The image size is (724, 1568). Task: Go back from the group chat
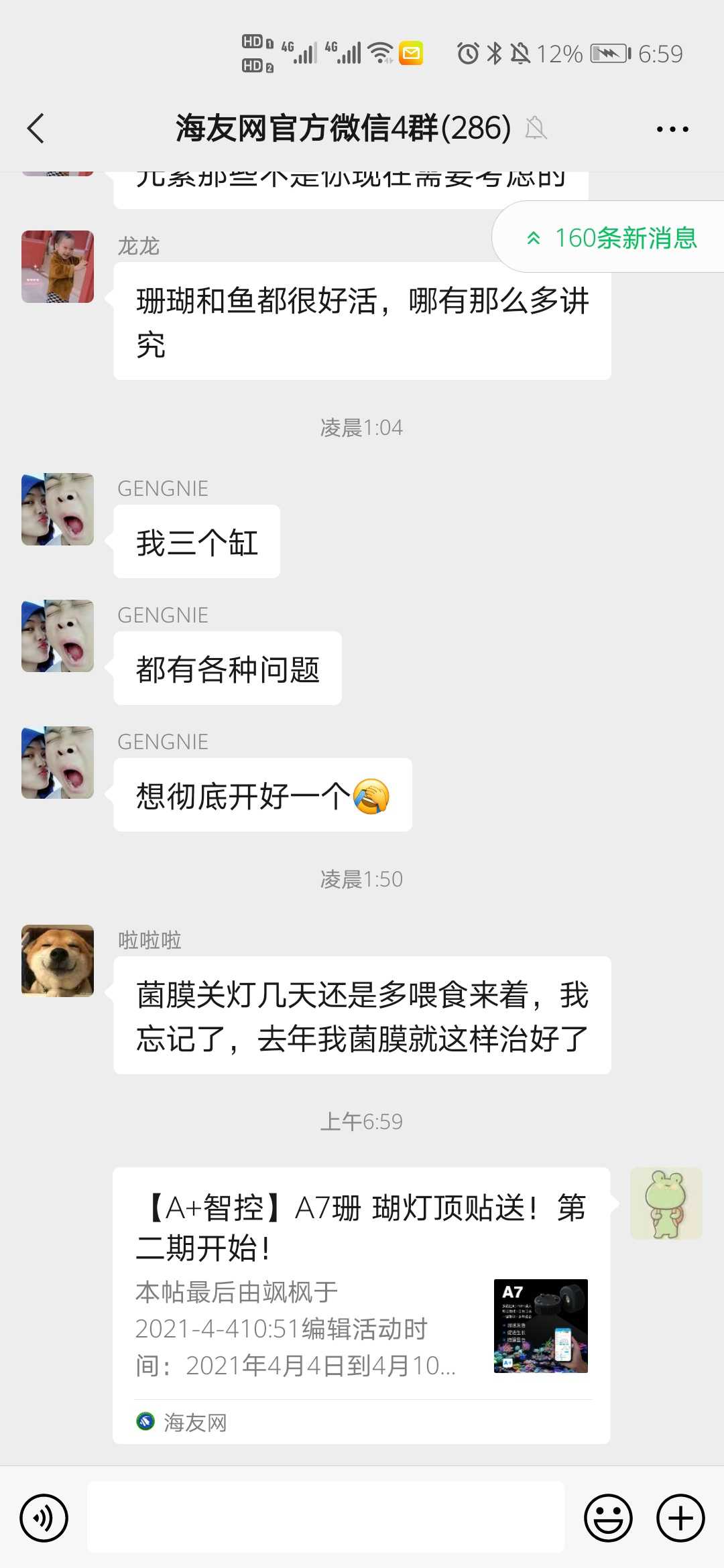coord(36,128)
